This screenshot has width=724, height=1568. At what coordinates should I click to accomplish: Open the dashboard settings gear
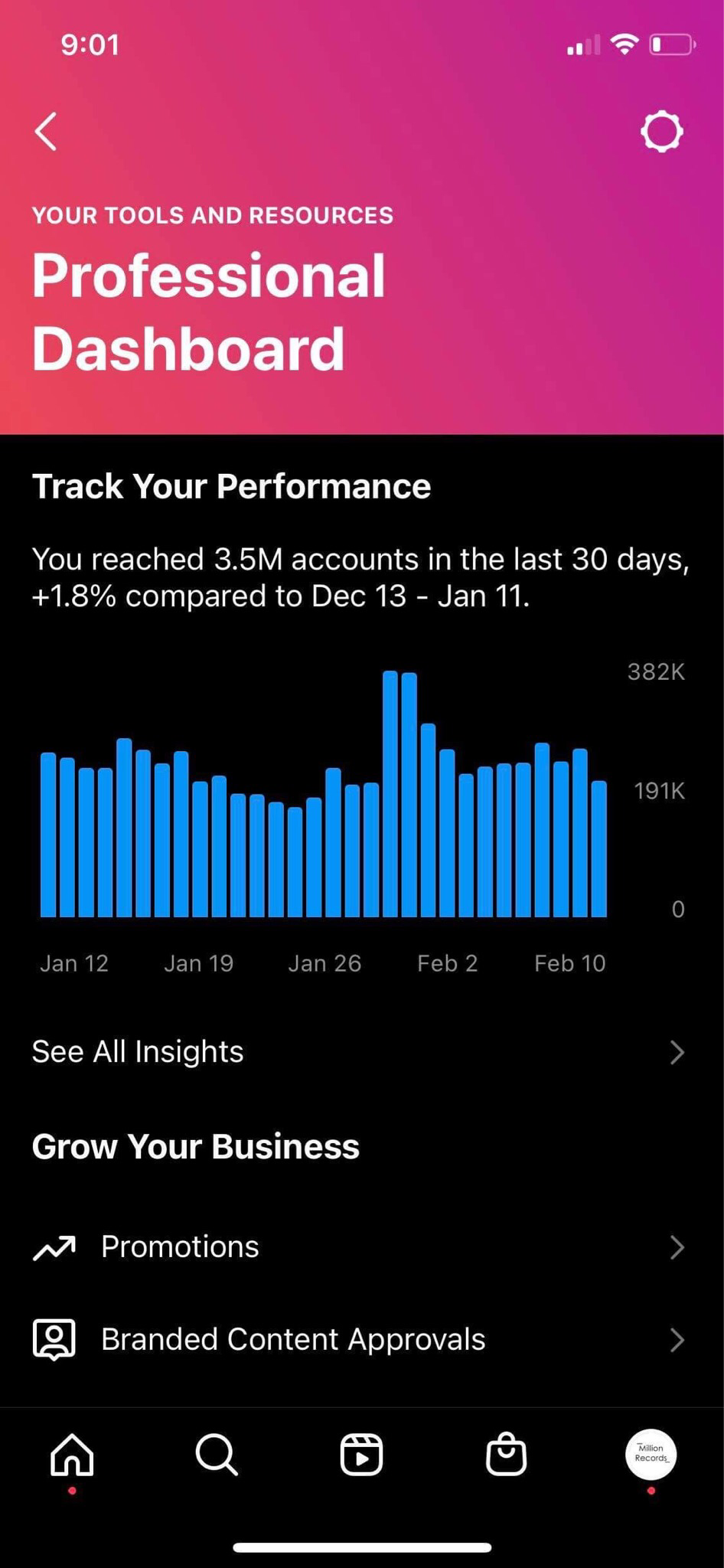[x=661, y=132]
